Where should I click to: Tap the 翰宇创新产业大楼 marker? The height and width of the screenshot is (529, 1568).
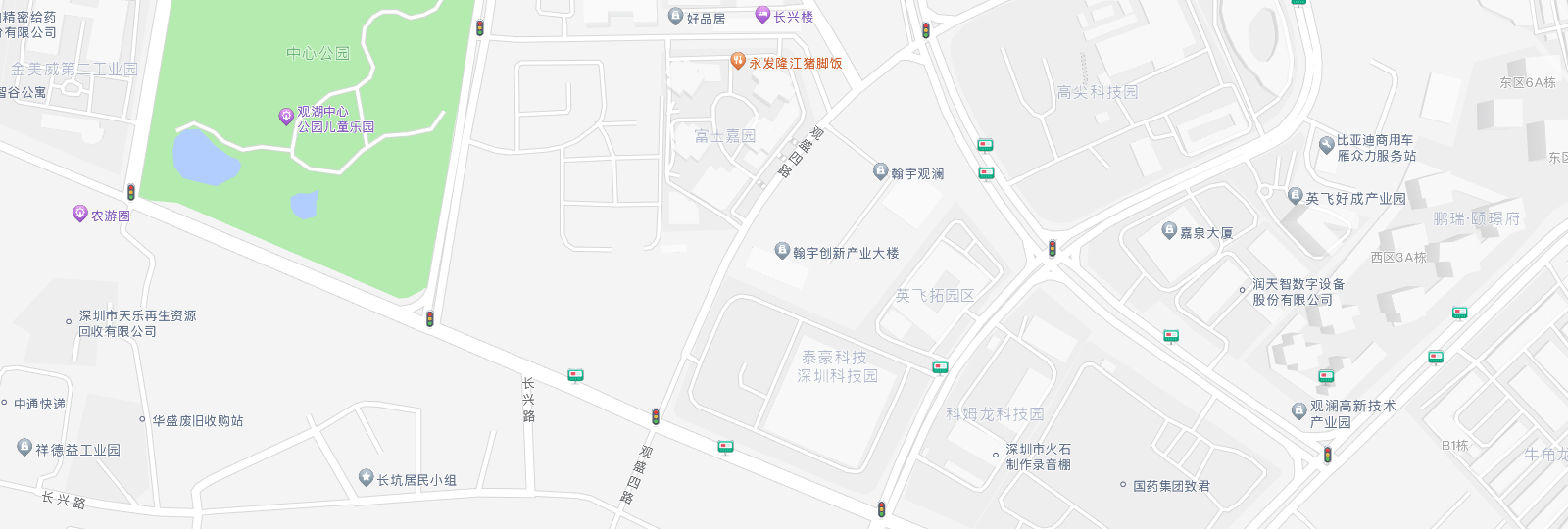(x=782, y=251)
